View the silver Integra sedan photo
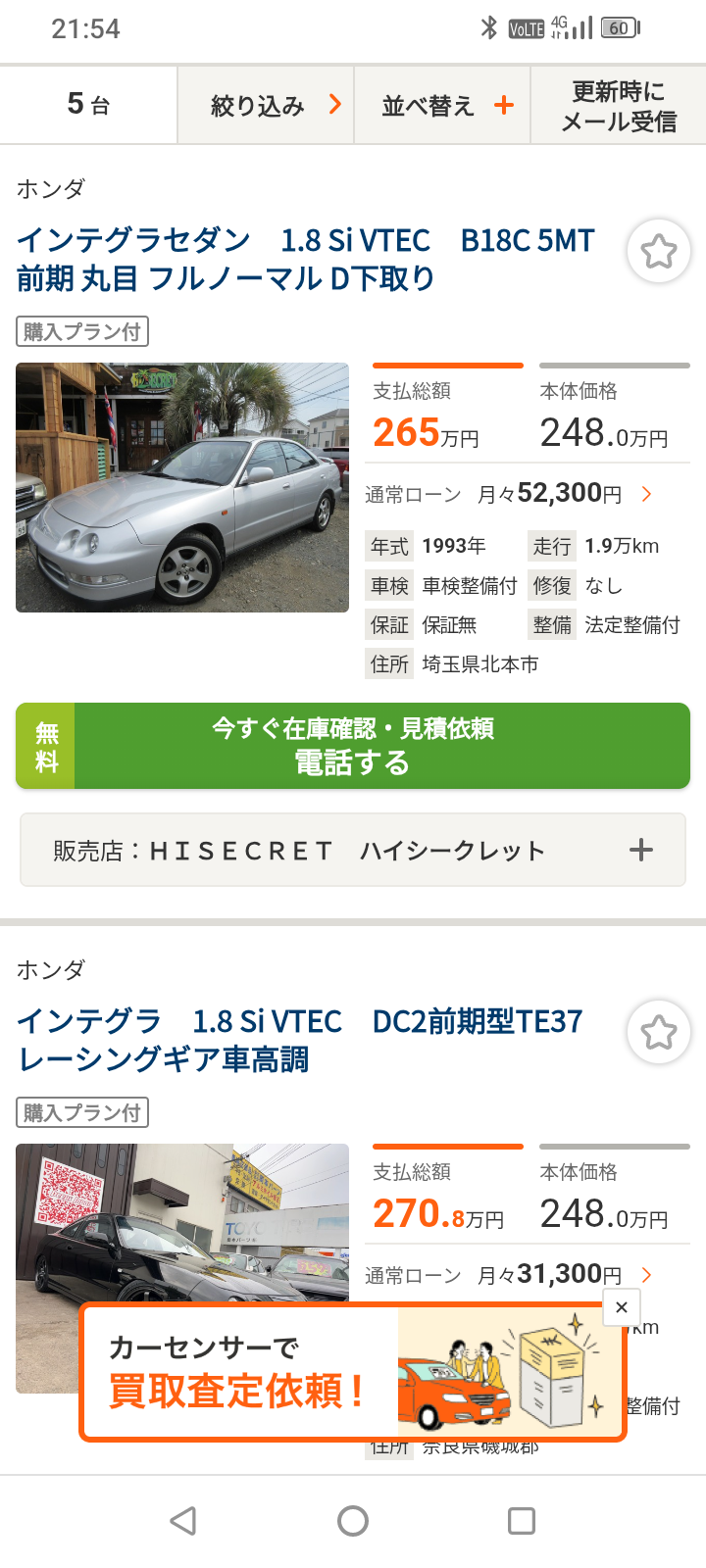Viewport: 706px width, 1568px height. click(182, 487)
